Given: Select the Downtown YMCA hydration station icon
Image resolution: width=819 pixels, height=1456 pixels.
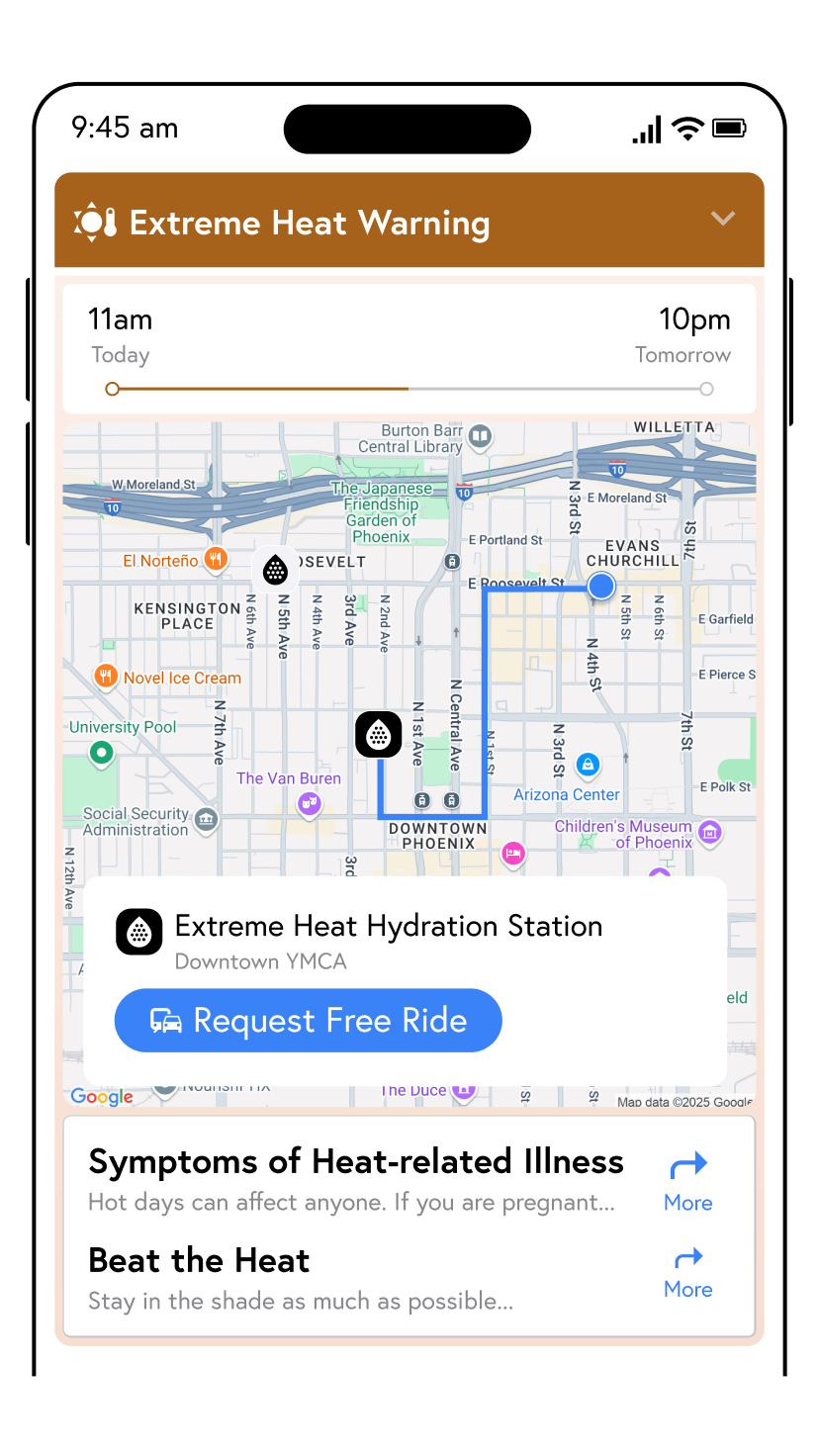Looking at the screenshot, I should [x=378, y=734].
